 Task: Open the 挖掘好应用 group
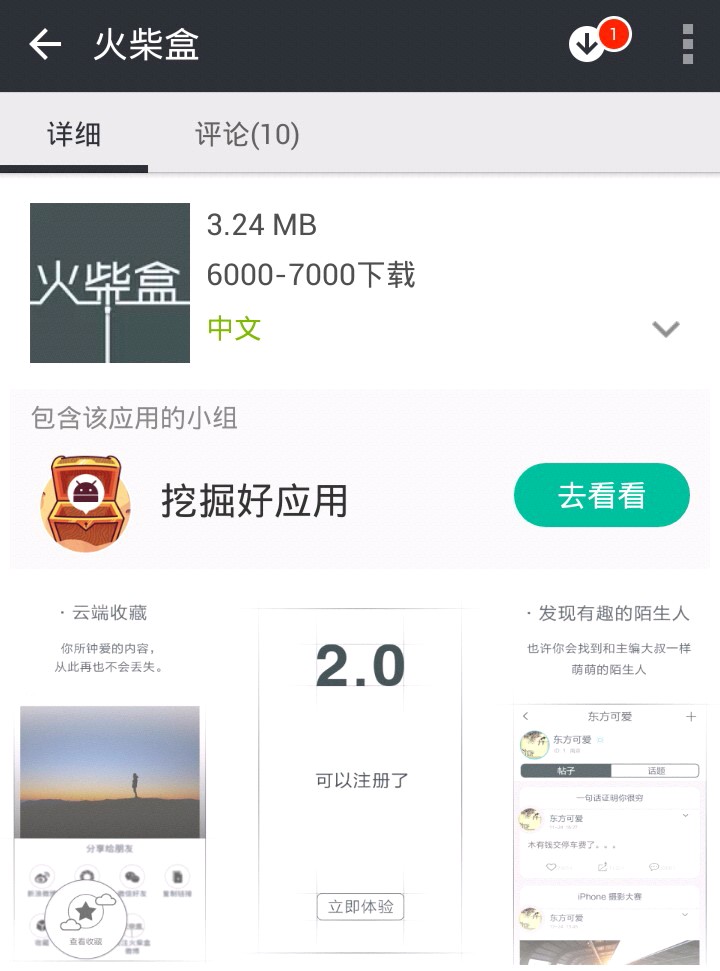pos(254,500)
